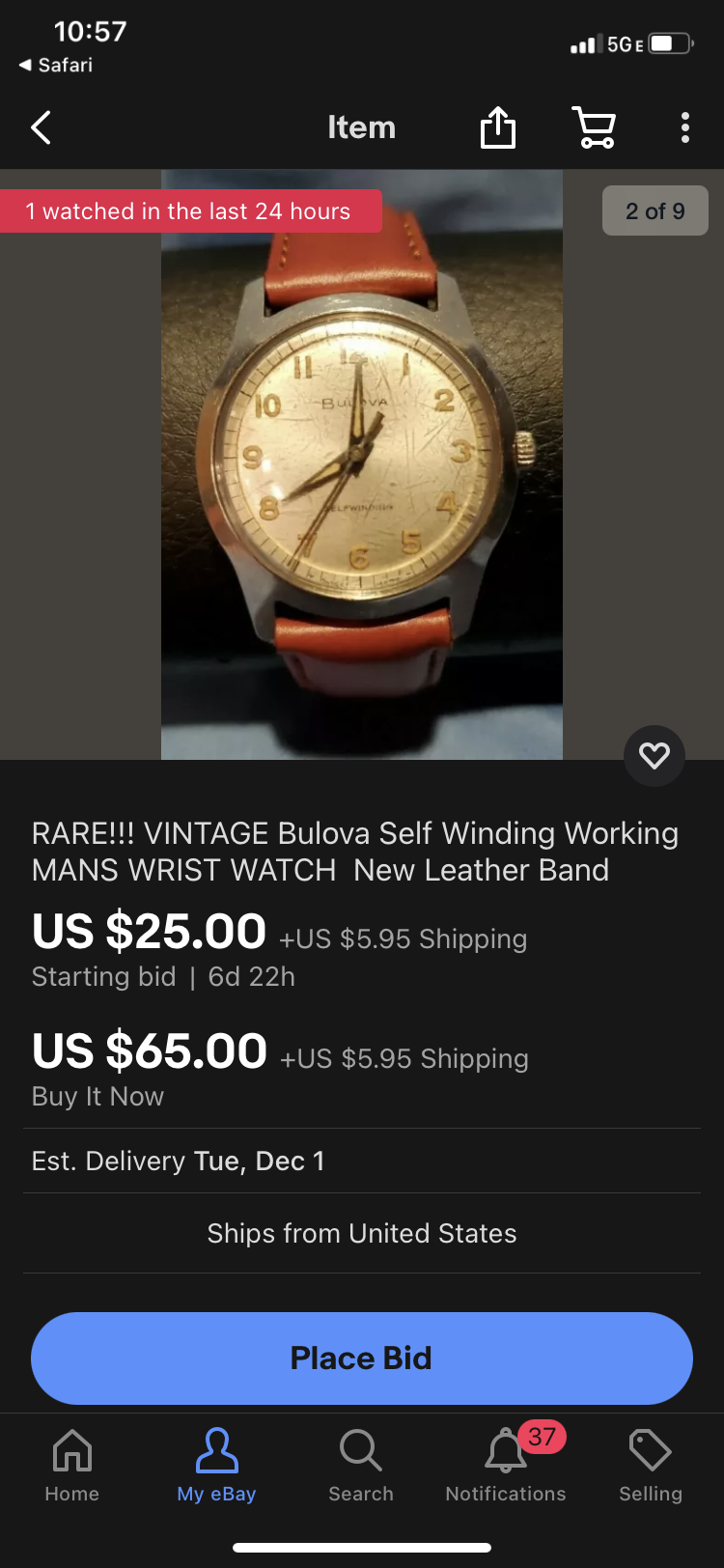Switch to the Selling tab
Viewport: 724px width, 1568px height.
pos(650,1465)
